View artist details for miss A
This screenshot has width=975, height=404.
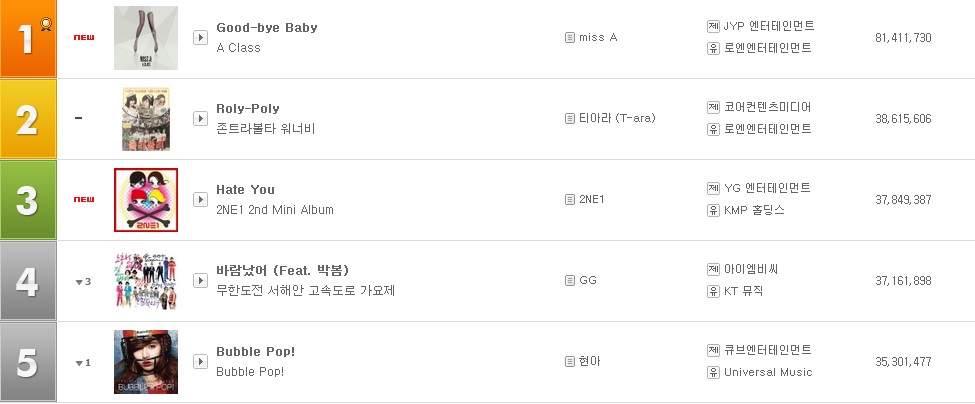[x=570, y=37]
